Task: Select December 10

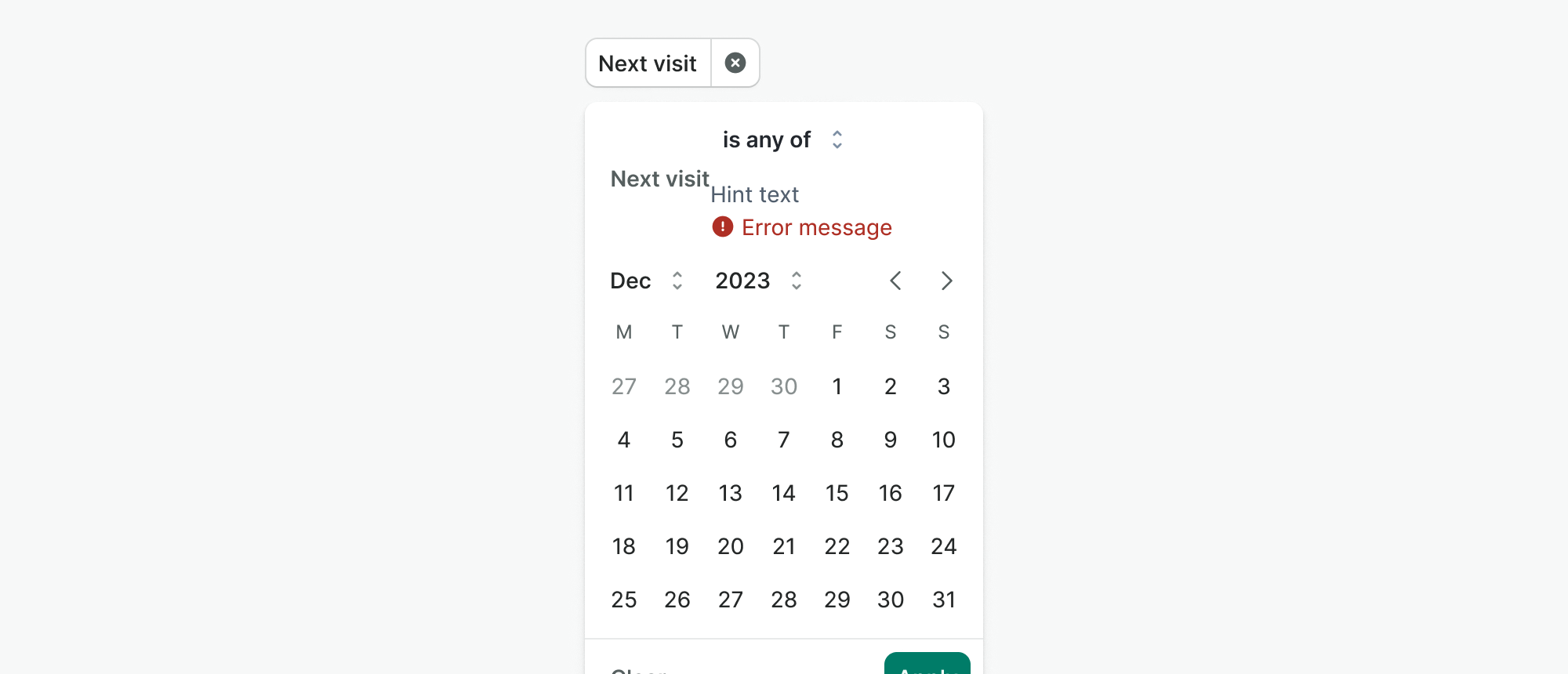Action: pyautogui.click(x=943, y=440)
